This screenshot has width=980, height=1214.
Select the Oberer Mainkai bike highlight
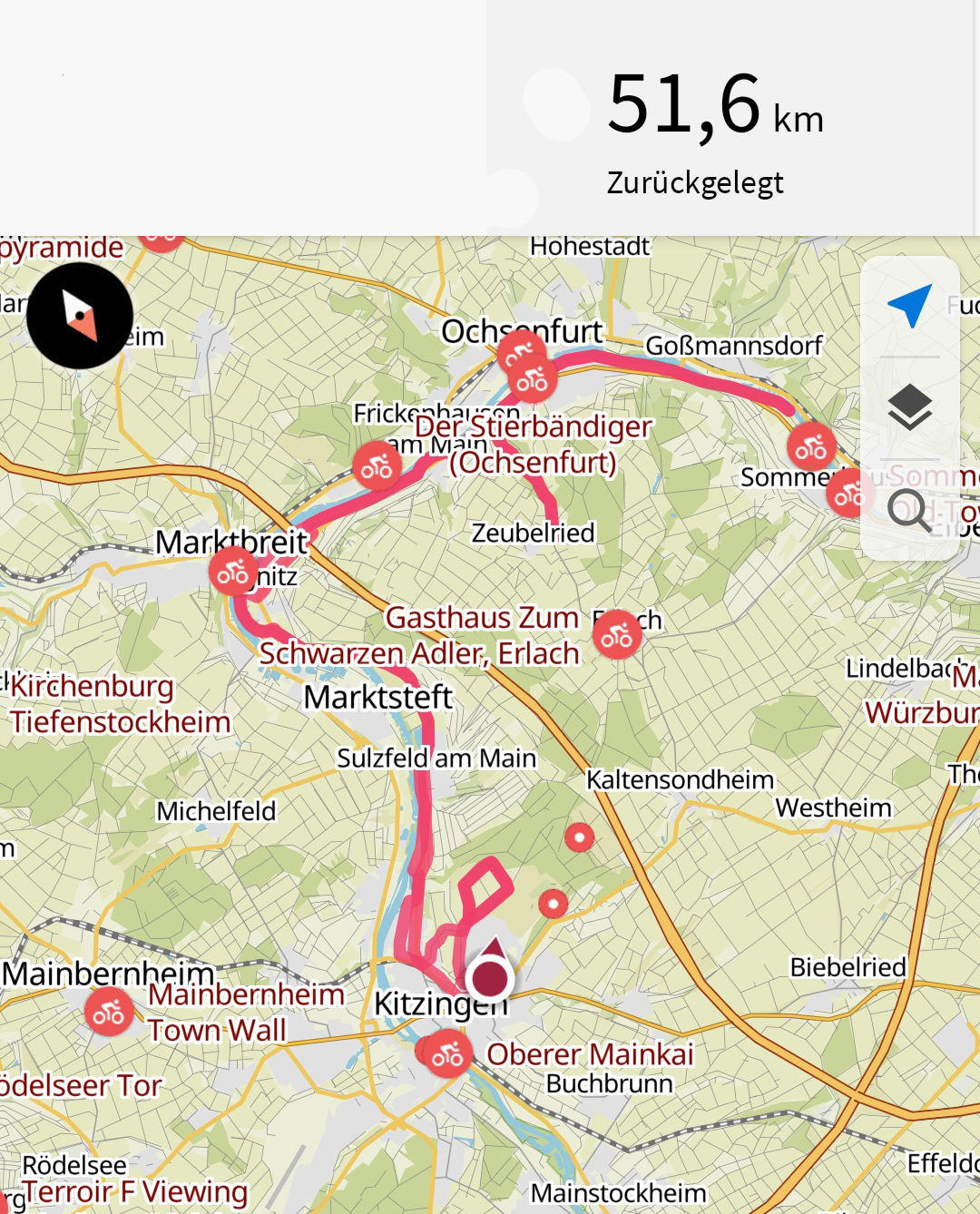447,1053
